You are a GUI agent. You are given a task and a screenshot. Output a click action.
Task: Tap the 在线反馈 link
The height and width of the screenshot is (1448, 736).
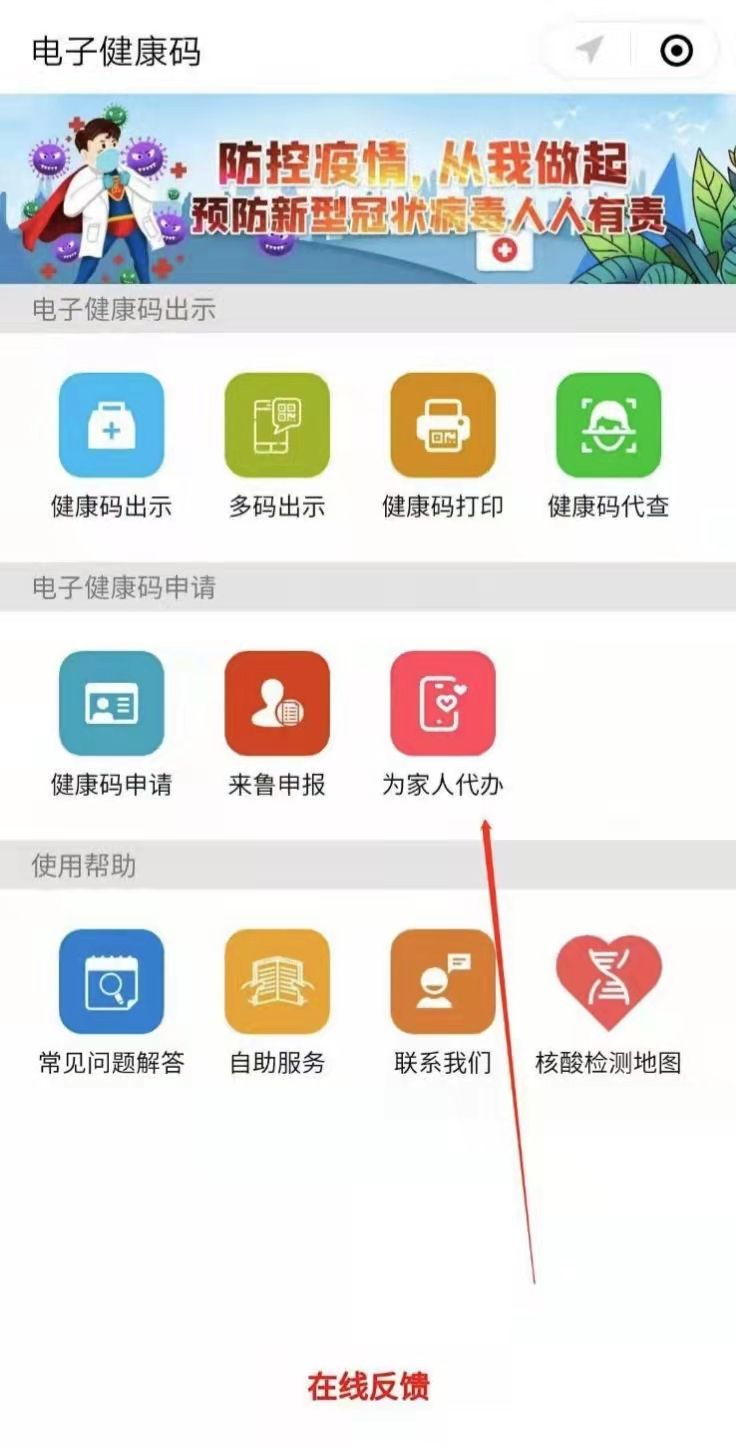click(x=368, y=1387)
